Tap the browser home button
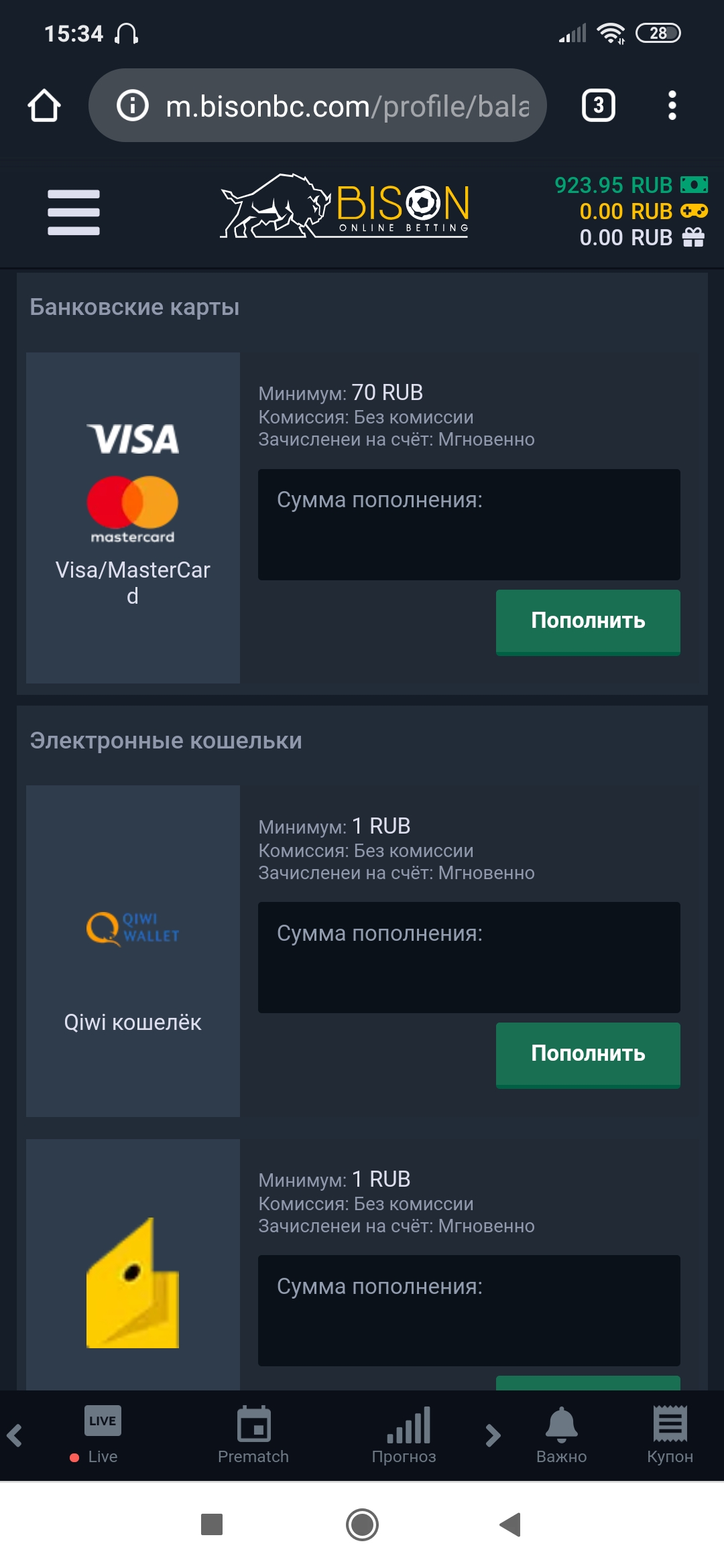 [x=44, y=106]
